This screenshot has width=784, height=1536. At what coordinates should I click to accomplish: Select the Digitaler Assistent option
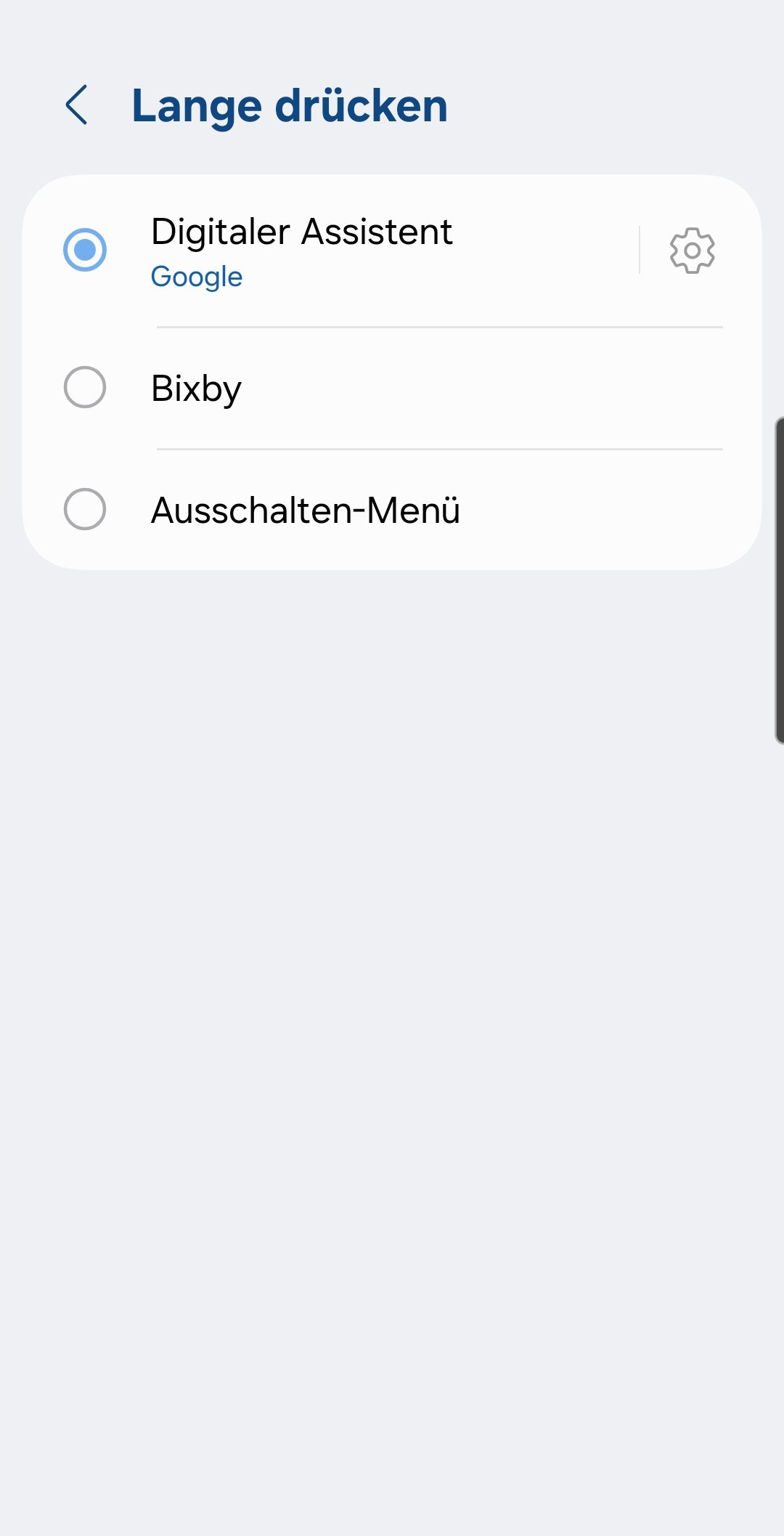[x=85, y=251]
